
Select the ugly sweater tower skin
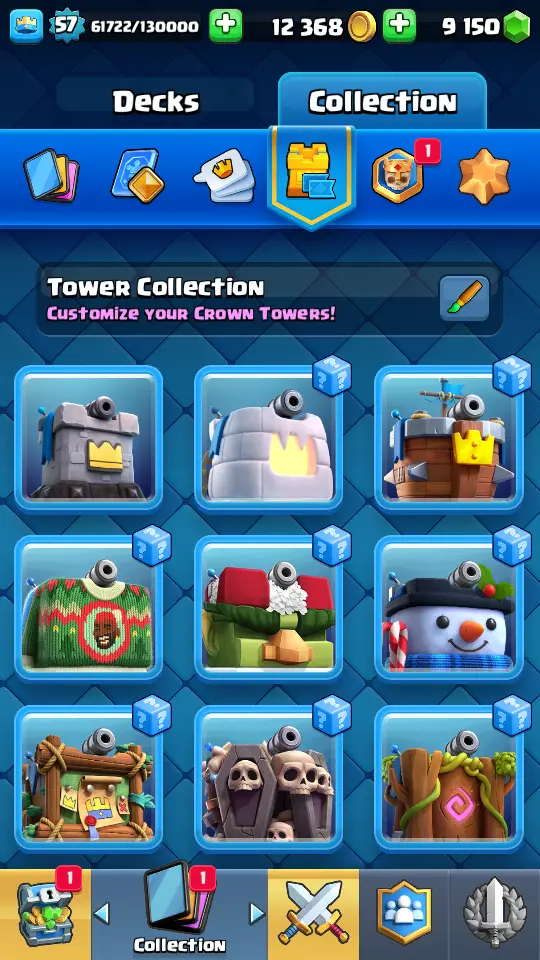click(88, 609)
